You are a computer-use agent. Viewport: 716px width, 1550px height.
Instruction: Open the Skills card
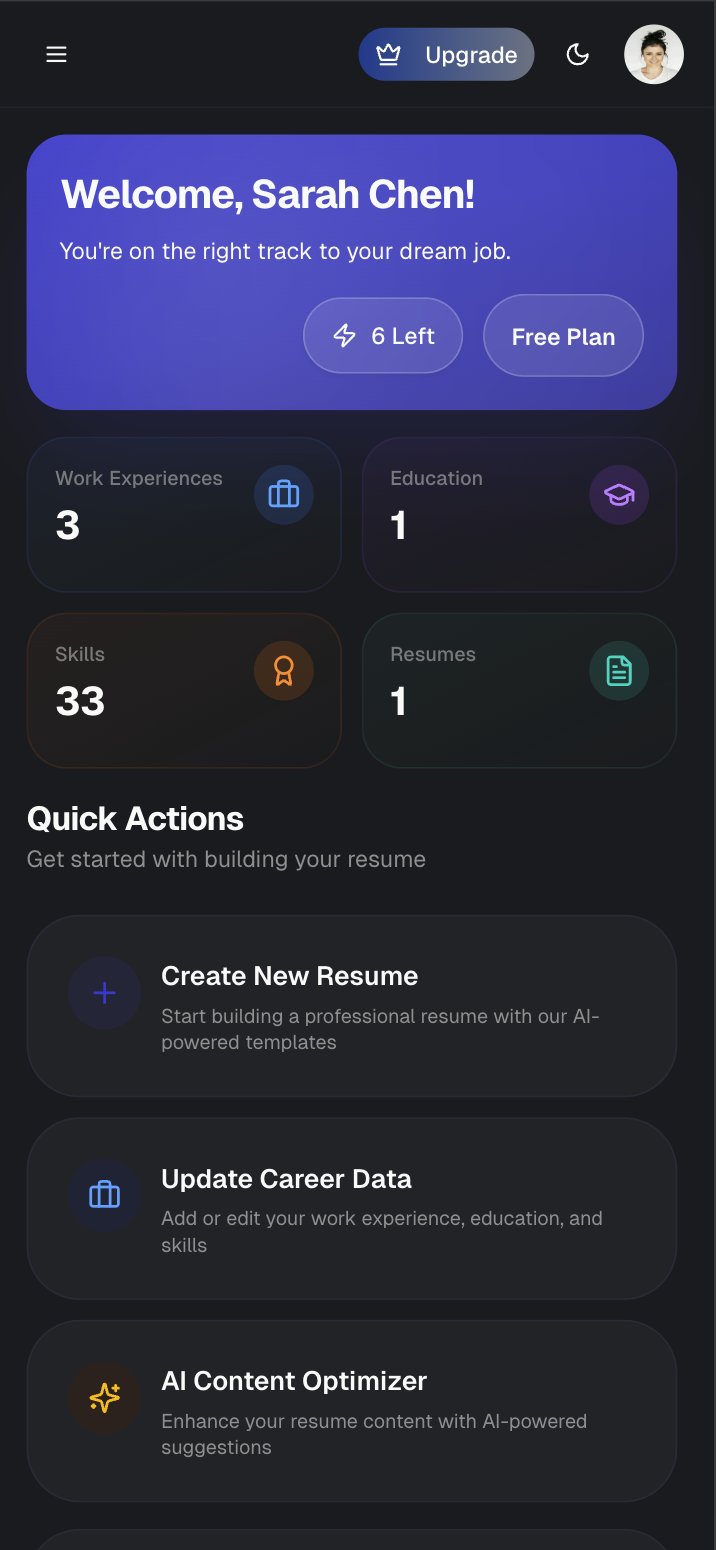(x=184, y=690)
